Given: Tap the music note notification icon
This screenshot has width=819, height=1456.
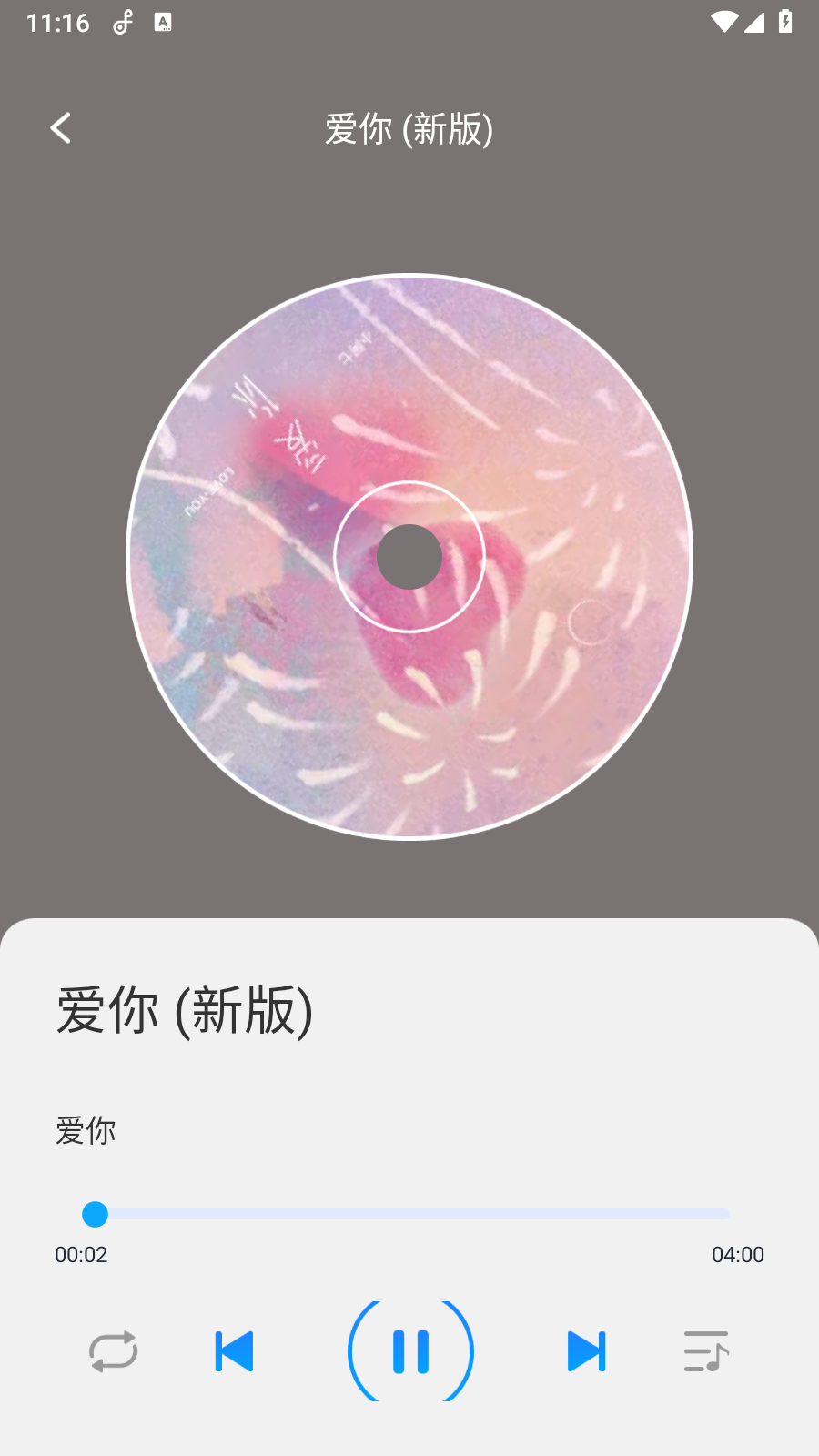Looking at the screenshot, I should tap(123, 23).
